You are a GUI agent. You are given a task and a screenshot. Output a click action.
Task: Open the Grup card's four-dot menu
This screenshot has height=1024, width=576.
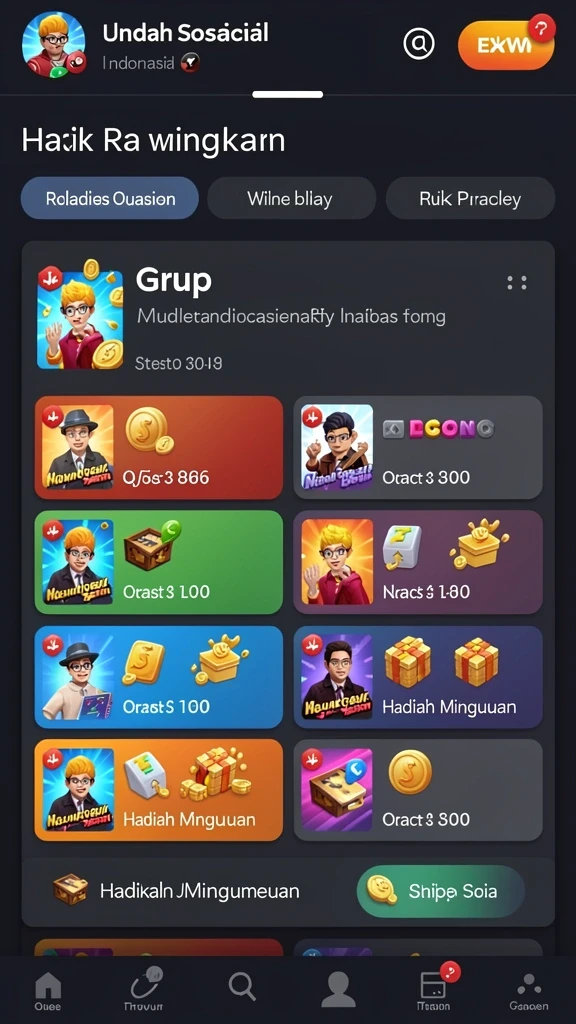tap(517, 283)
